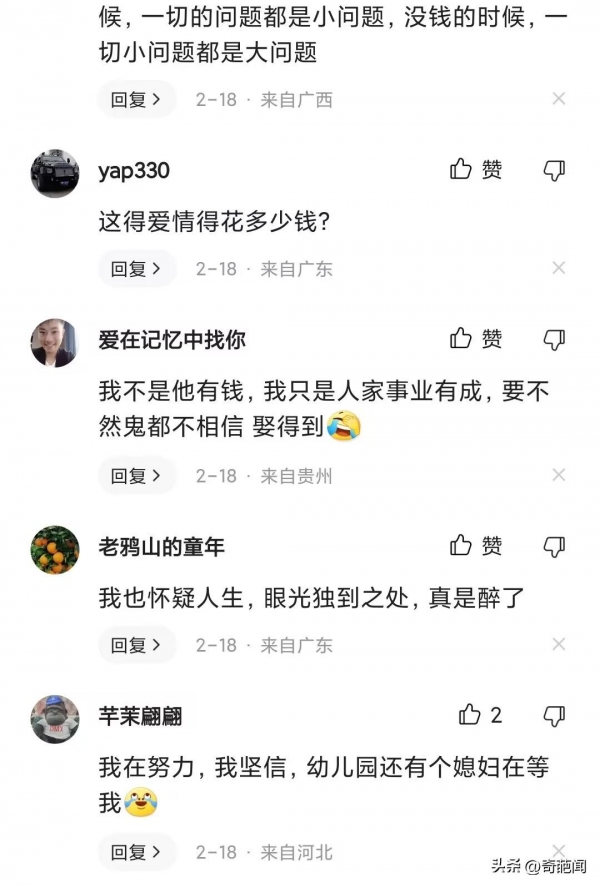The width and height of the screenshot is (600, 887).
Task: Dislike yap330's comment
Action: [x=554, y=171]
